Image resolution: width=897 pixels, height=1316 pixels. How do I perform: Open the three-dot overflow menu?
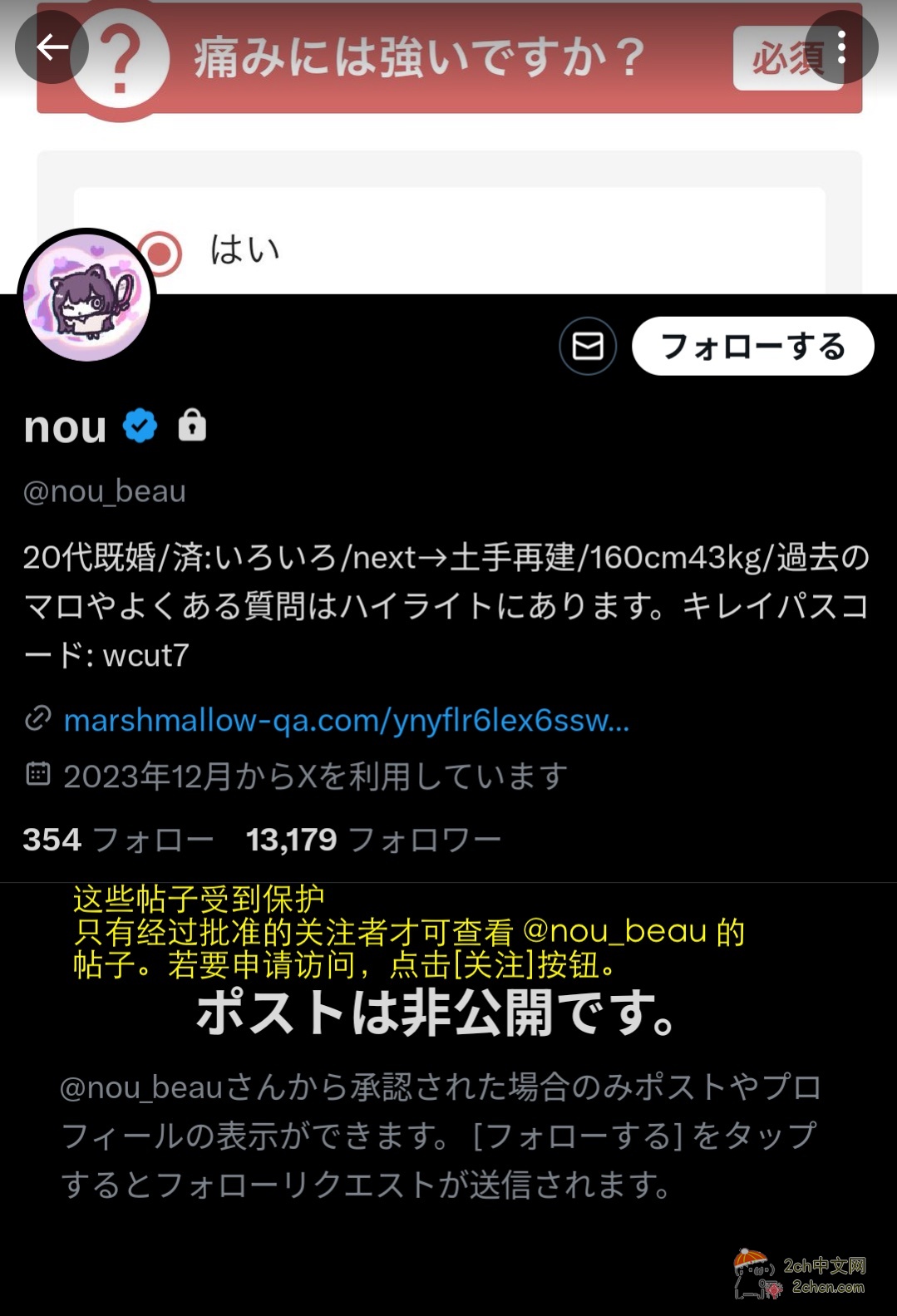(841, 47)
